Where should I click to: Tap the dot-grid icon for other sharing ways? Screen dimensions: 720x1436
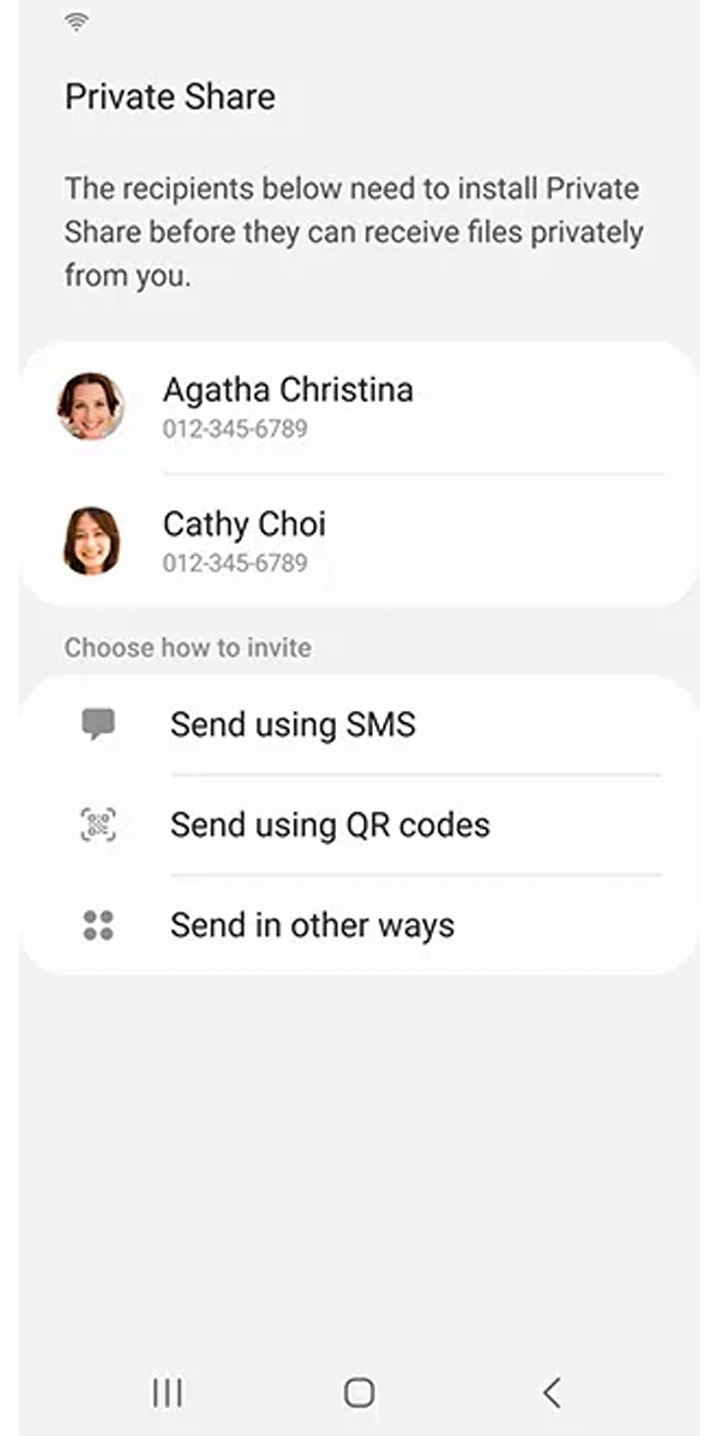click(97, 923)
